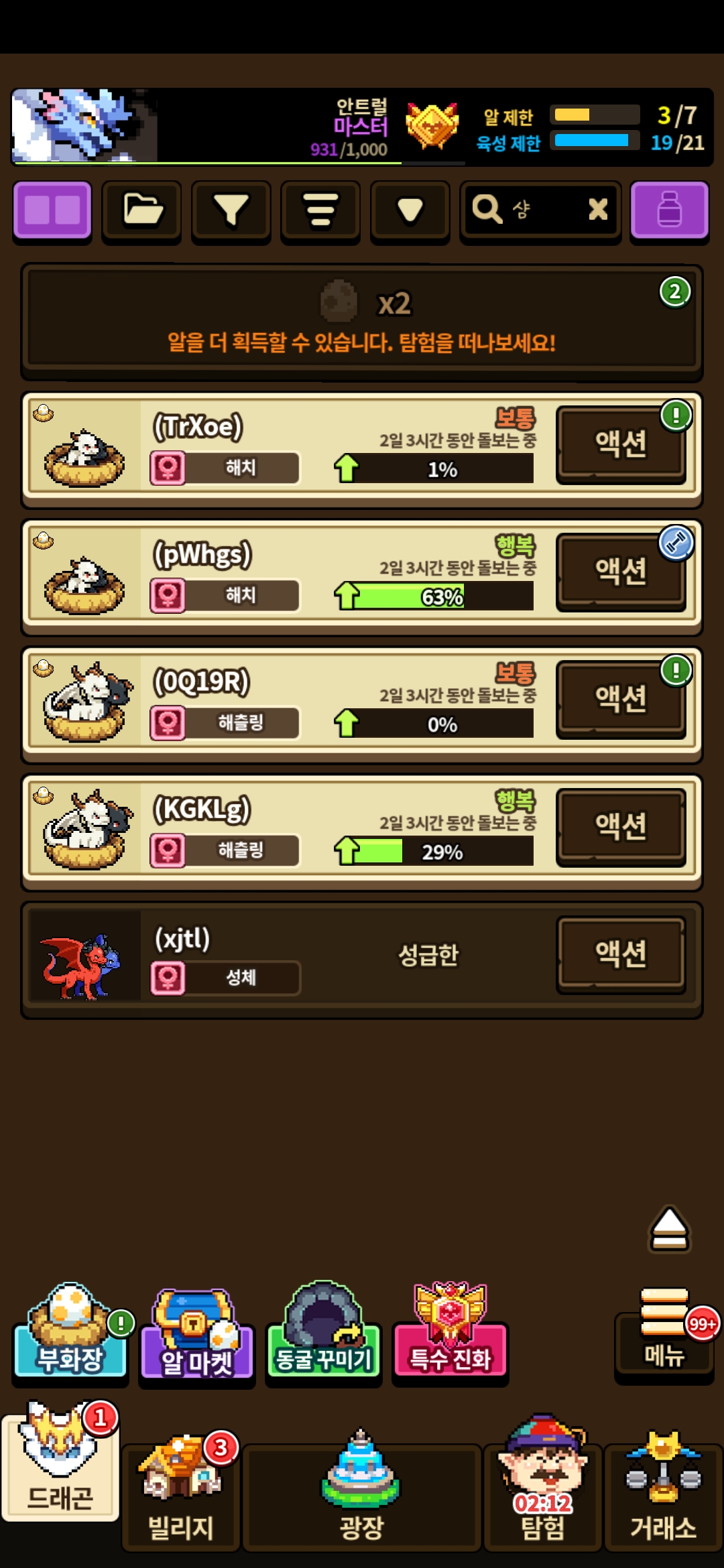724x1568 pixels.
Task: Switch the dragon list to grid view
Action: pos(52,211)
